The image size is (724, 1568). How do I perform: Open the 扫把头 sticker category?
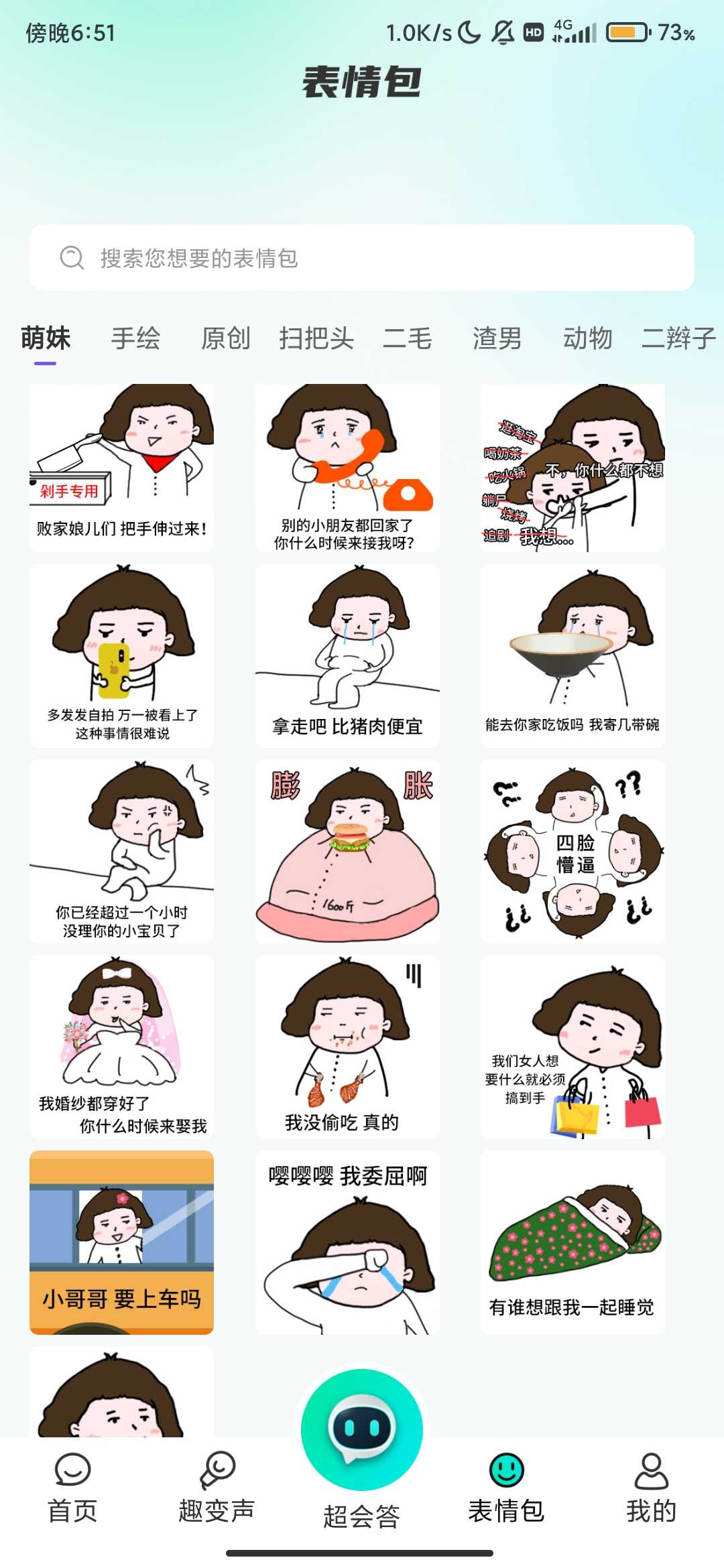[316, 338]
